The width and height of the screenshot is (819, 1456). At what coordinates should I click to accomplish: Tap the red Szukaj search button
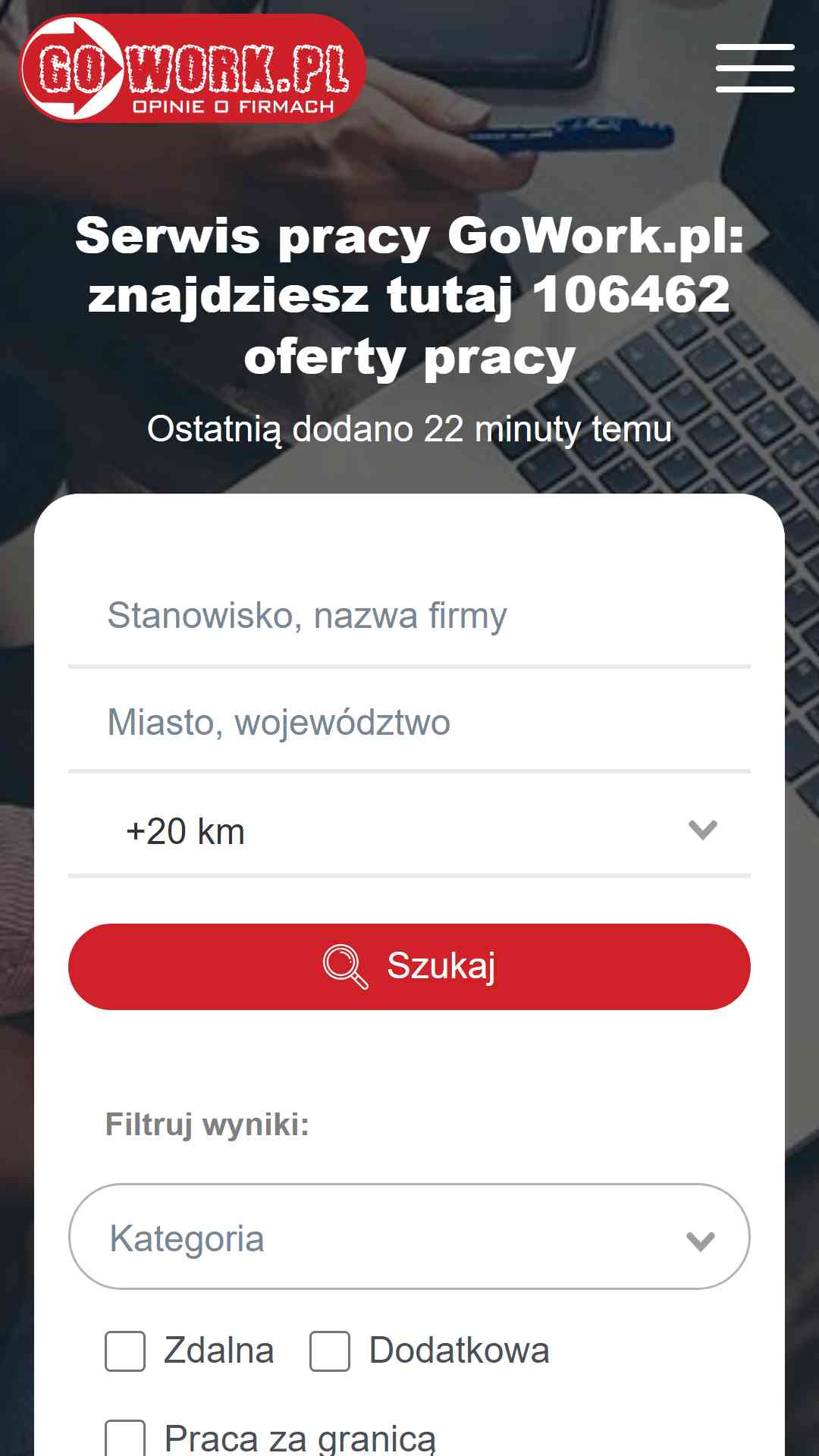pyautogui.click(x=409, y=966)
